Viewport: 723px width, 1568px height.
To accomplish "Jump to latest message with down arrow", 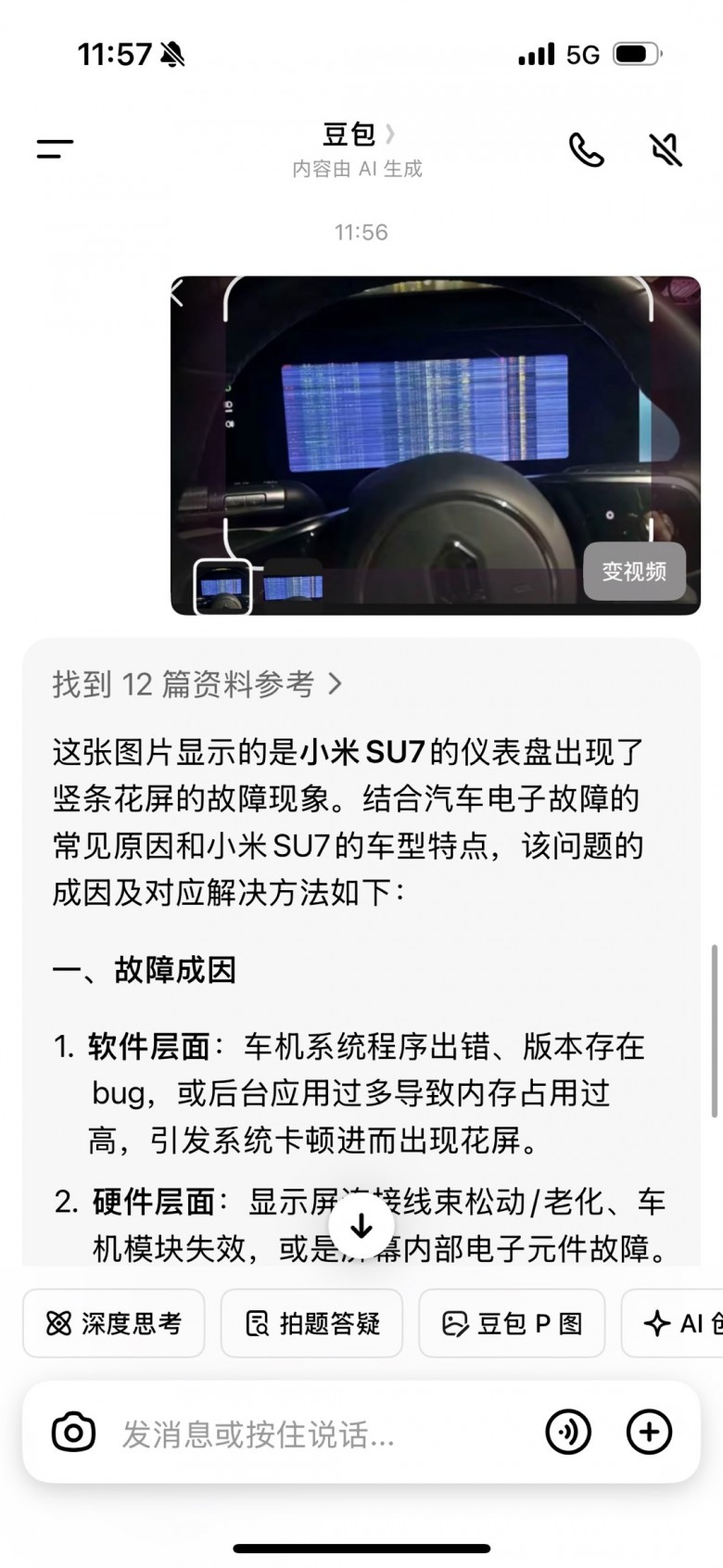I will pyautogui.click(x=361, y=1226).
